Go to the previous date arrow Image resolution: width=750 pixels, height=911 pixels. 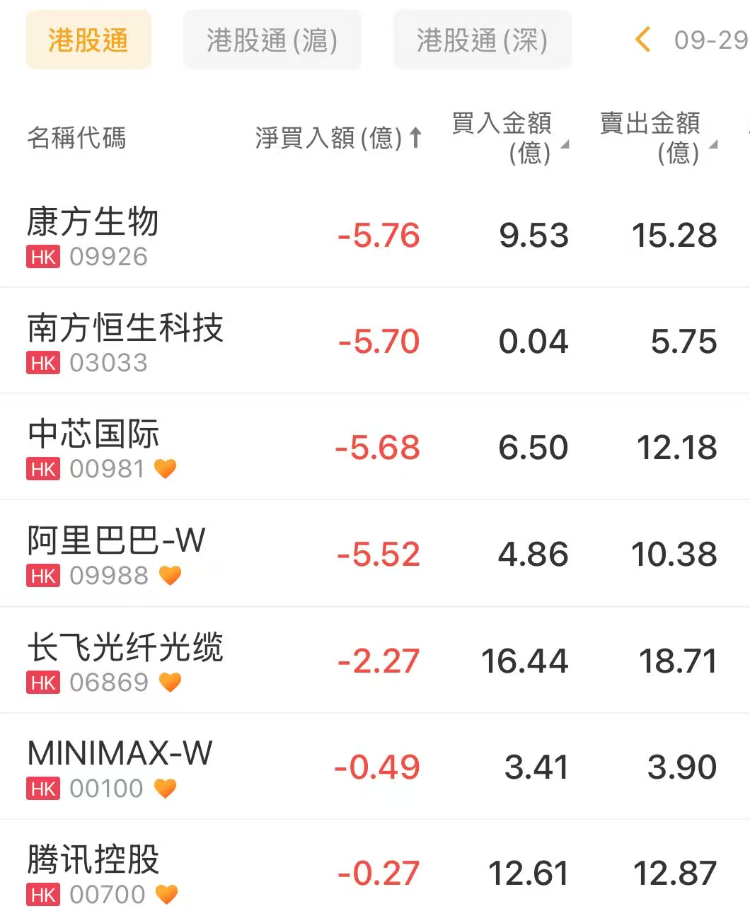tap(643, 40)
